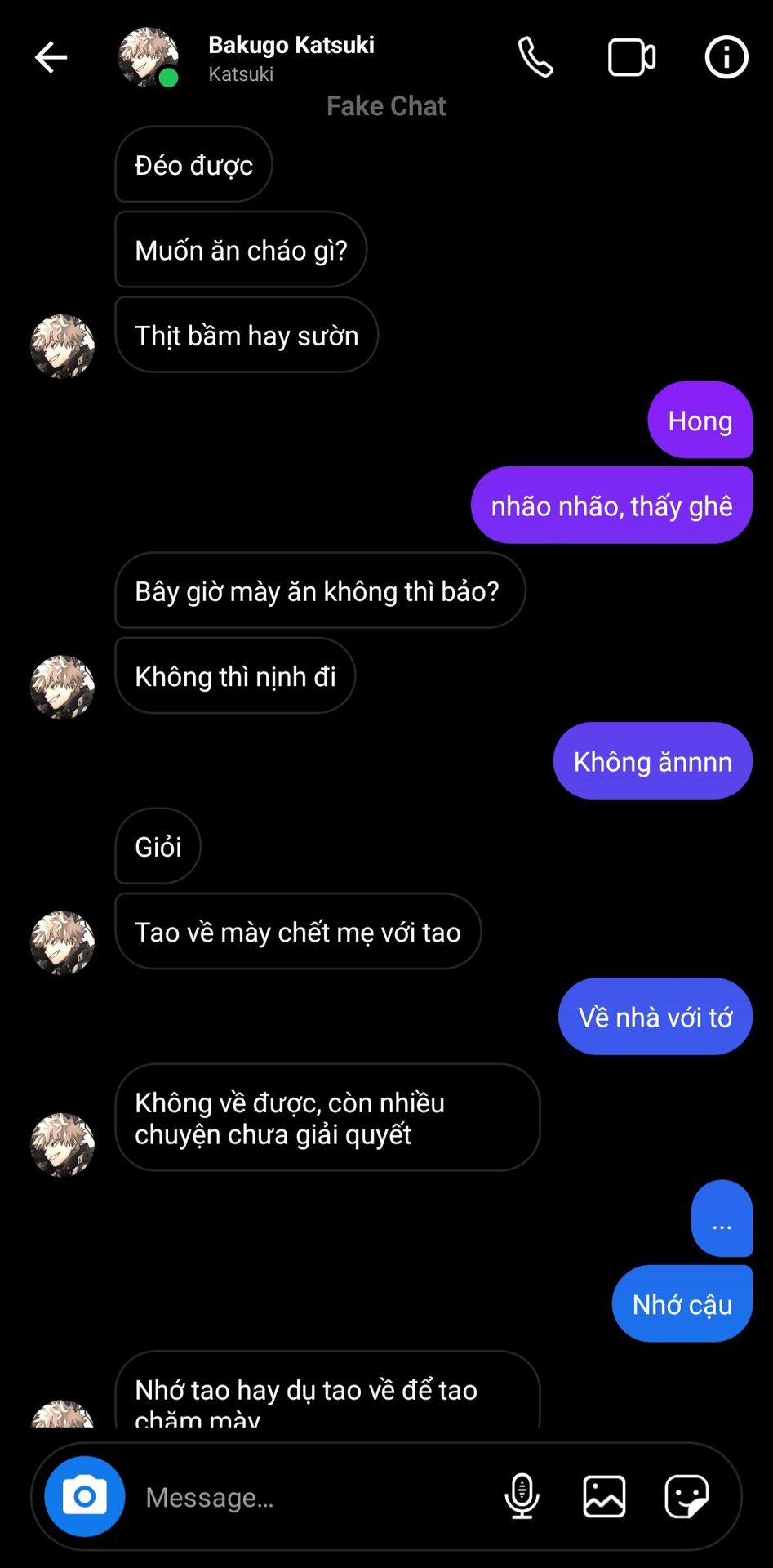Start a video call with Bakugo Katsuki
Screen dimensions: 773x1568
tap(631, 57)
